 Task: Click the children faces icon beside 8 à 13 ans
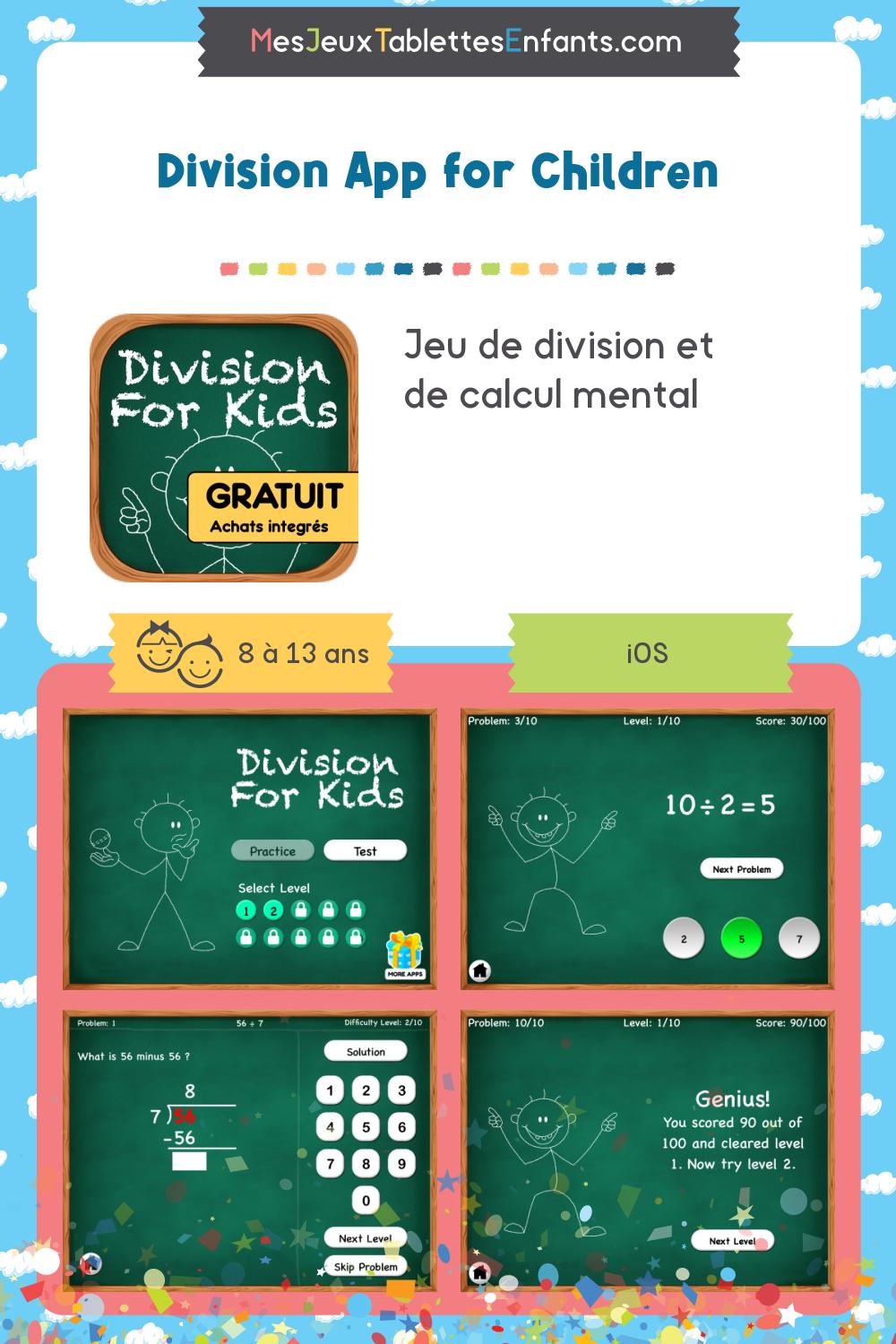pos(177,651)
